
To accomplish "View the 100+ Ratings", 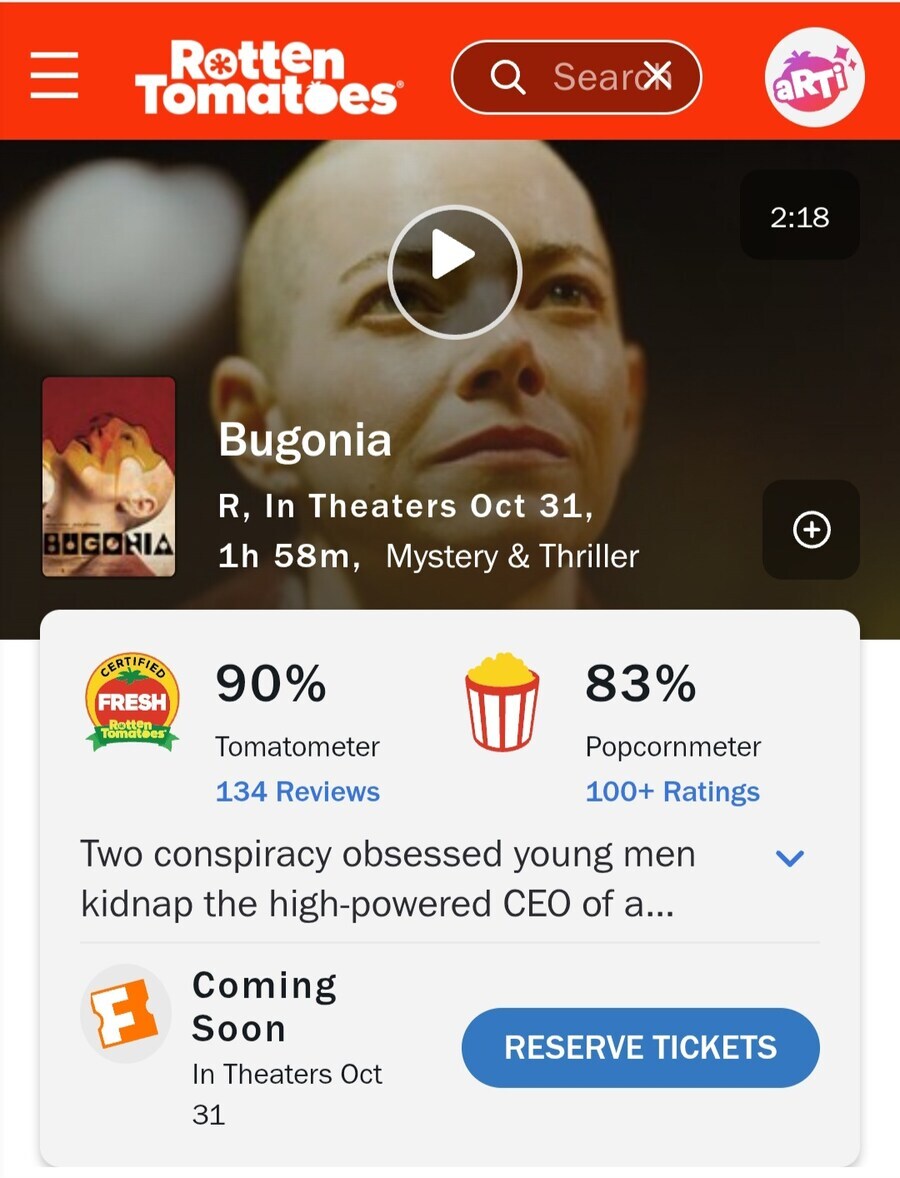I will [672, 791].
